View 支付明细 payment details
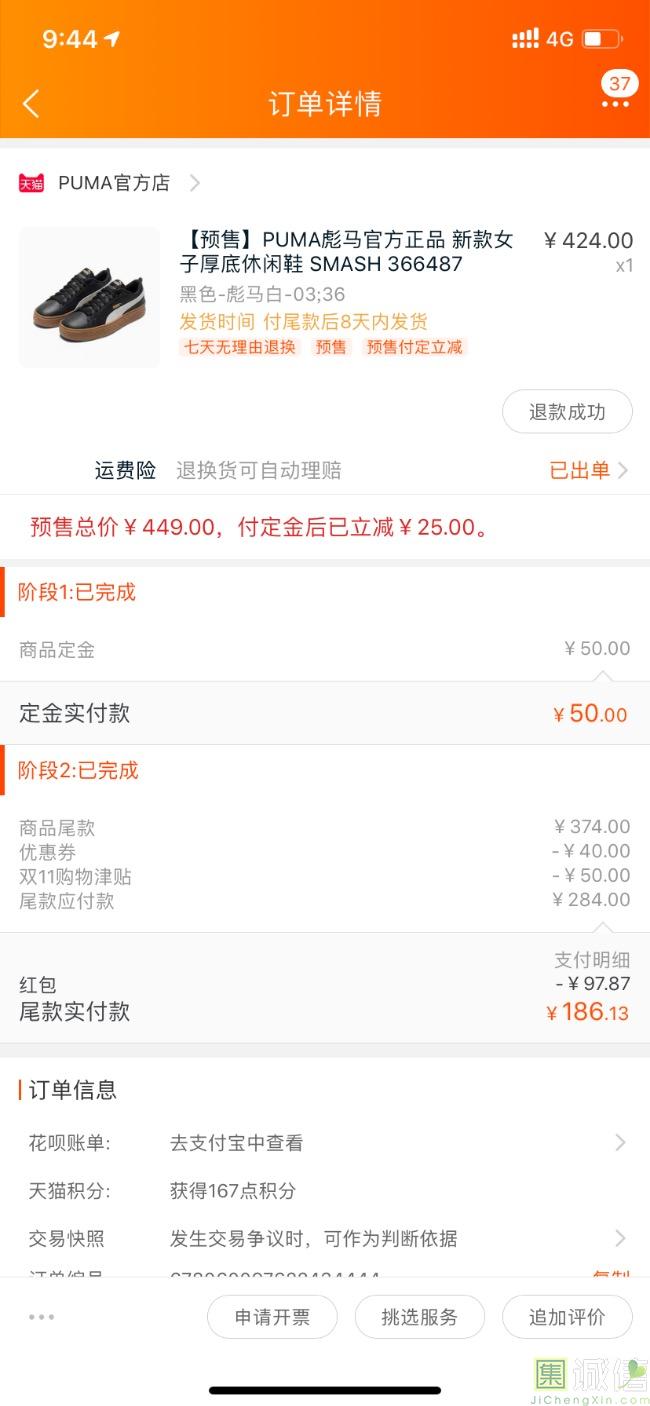 point(592,960)
